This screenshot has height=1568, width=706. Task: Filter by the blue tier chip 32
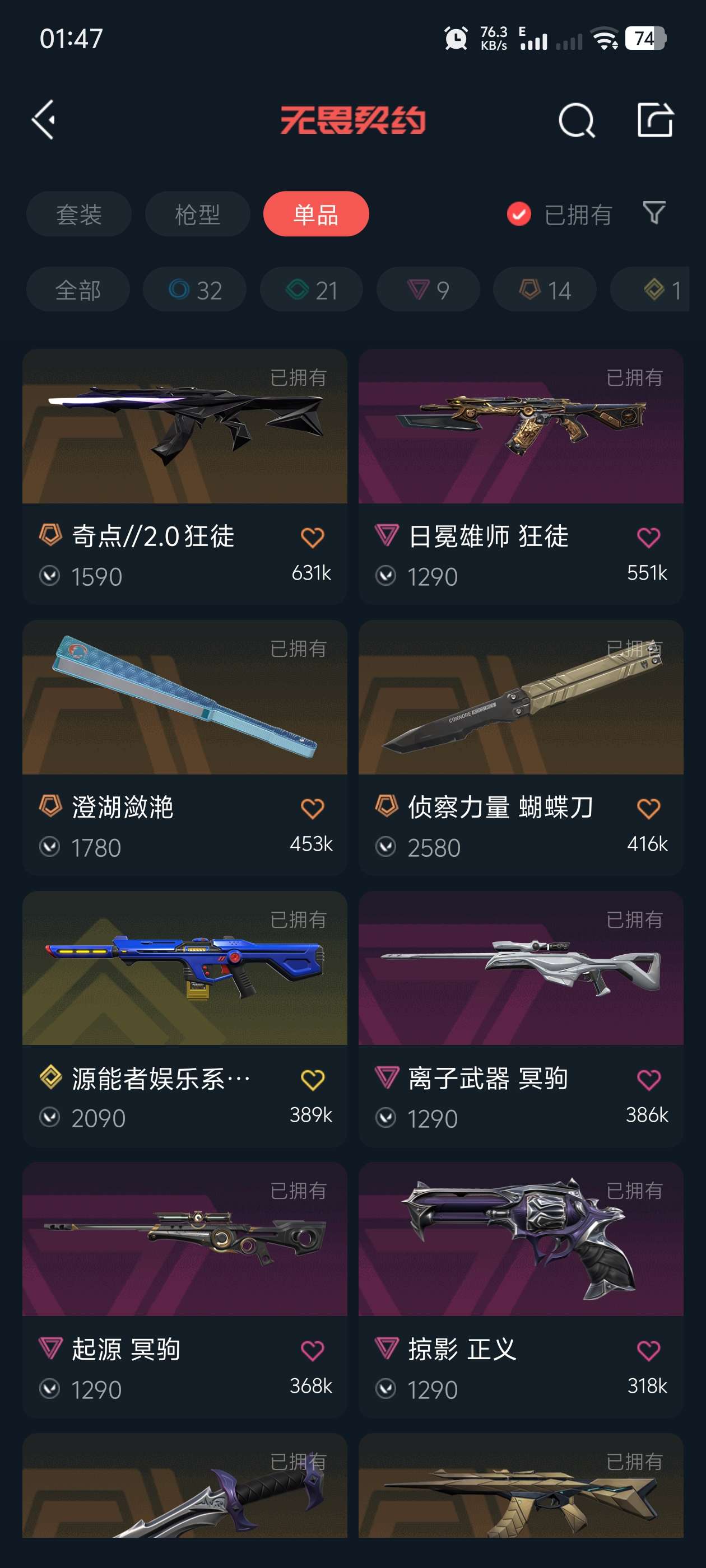[x=195, y=290]
